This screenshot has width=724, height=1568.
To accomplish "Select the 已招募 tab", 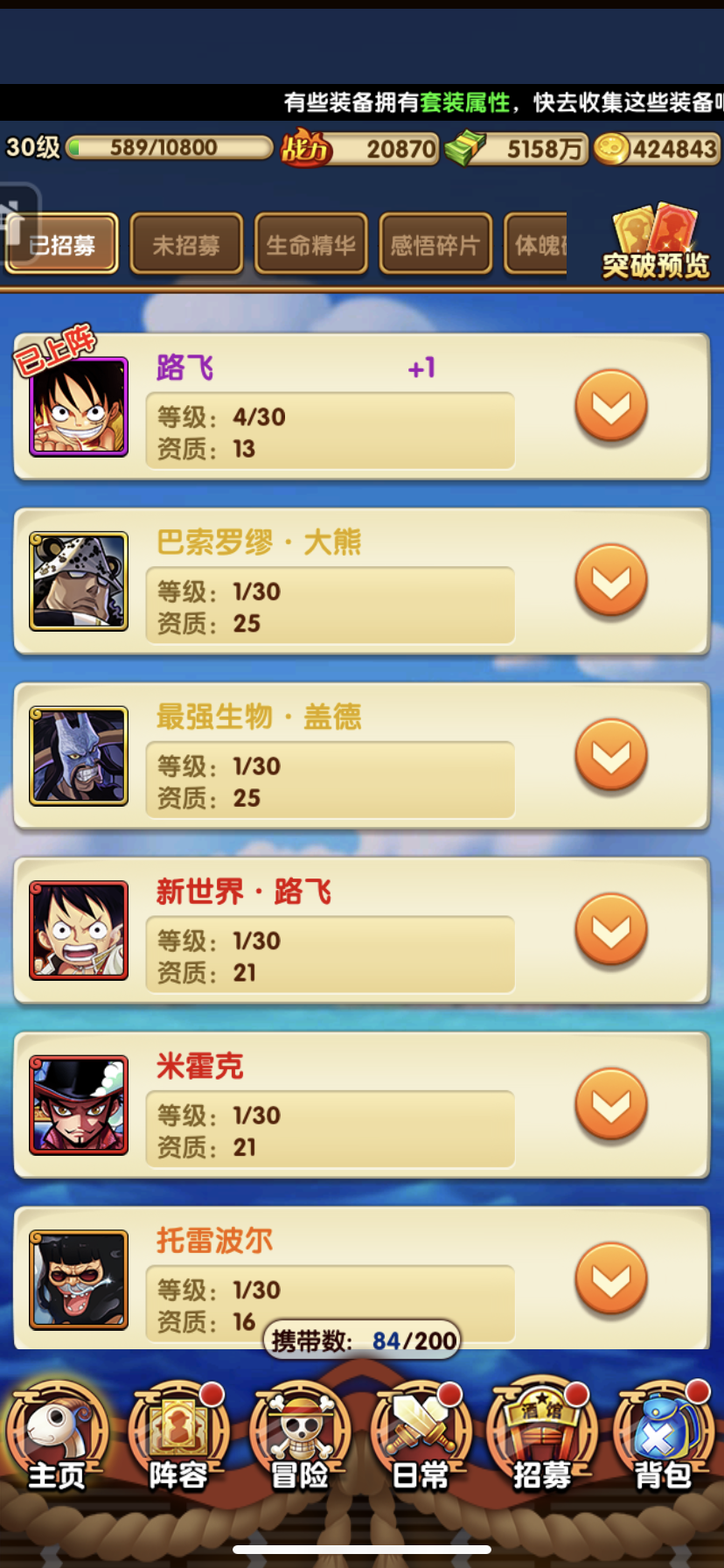I will [x=62, y=244].
